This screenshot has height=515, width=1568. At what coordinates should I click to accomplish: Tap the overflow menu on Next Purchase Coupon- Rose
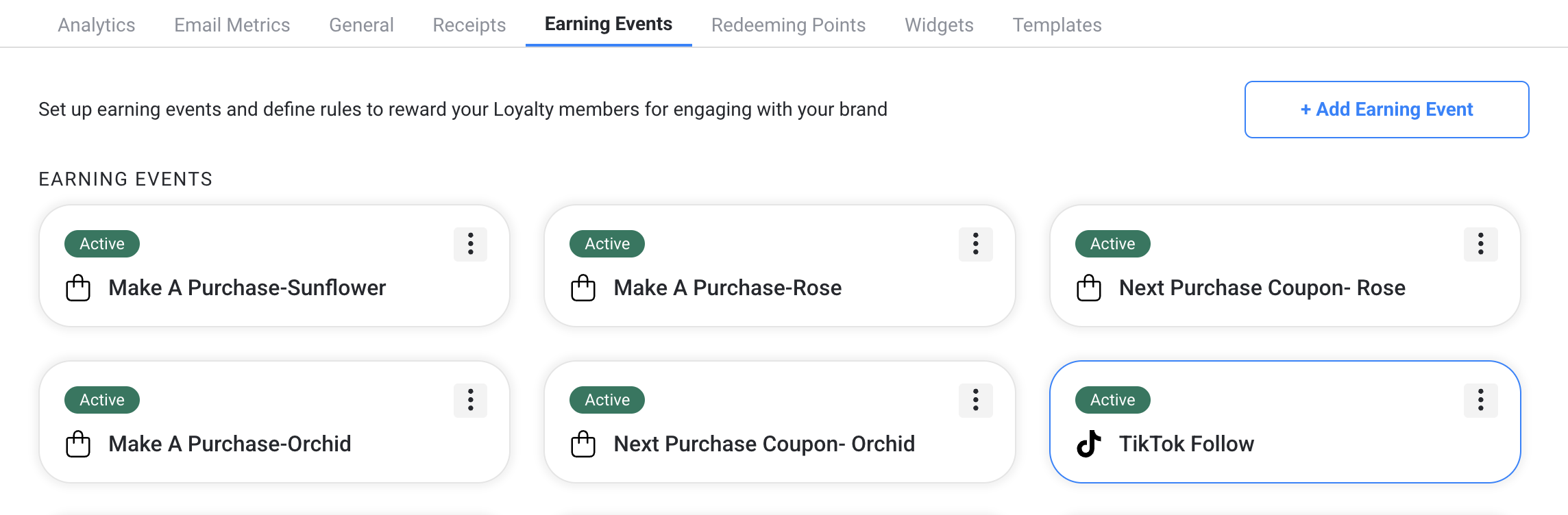(1480, 244)
